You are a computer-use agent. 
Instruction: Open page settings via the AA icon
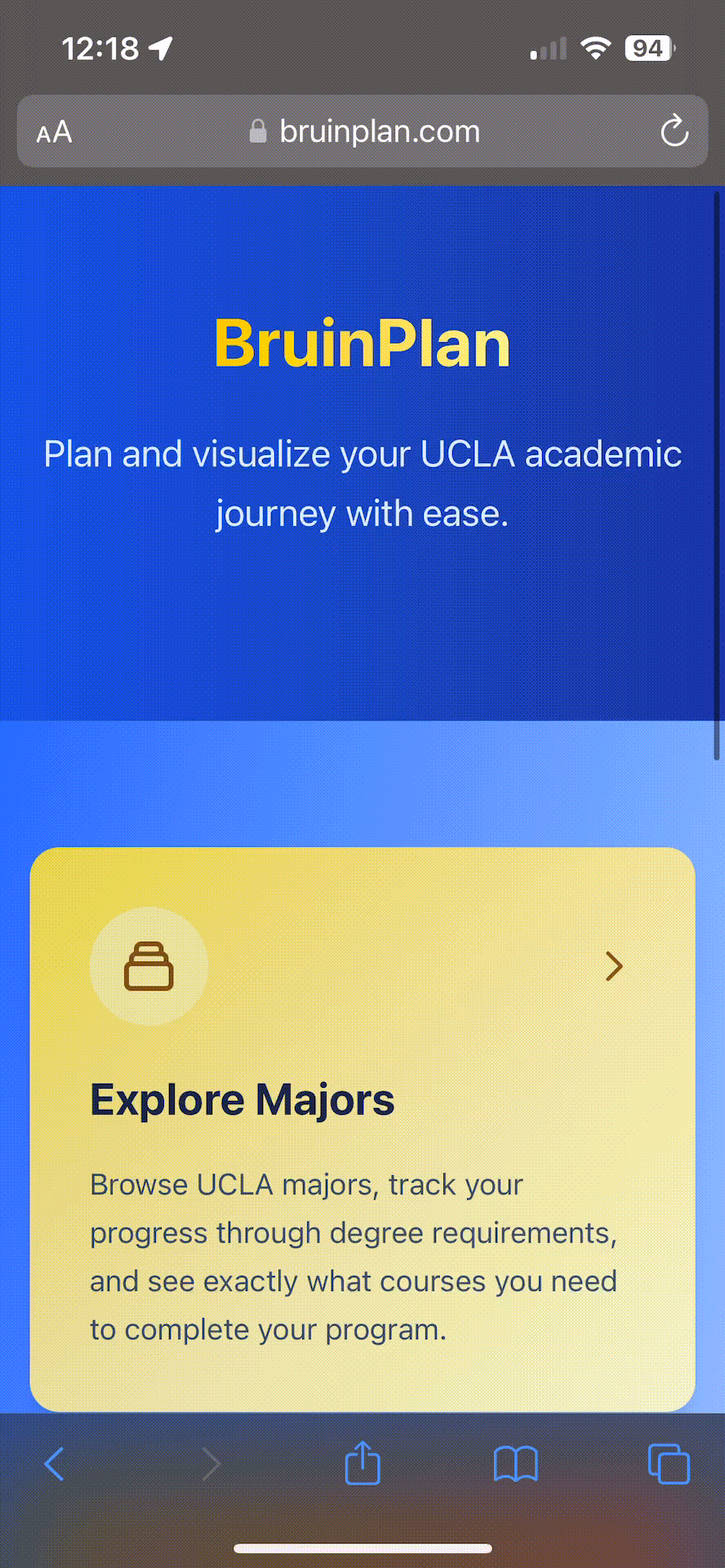coord(53,132)
